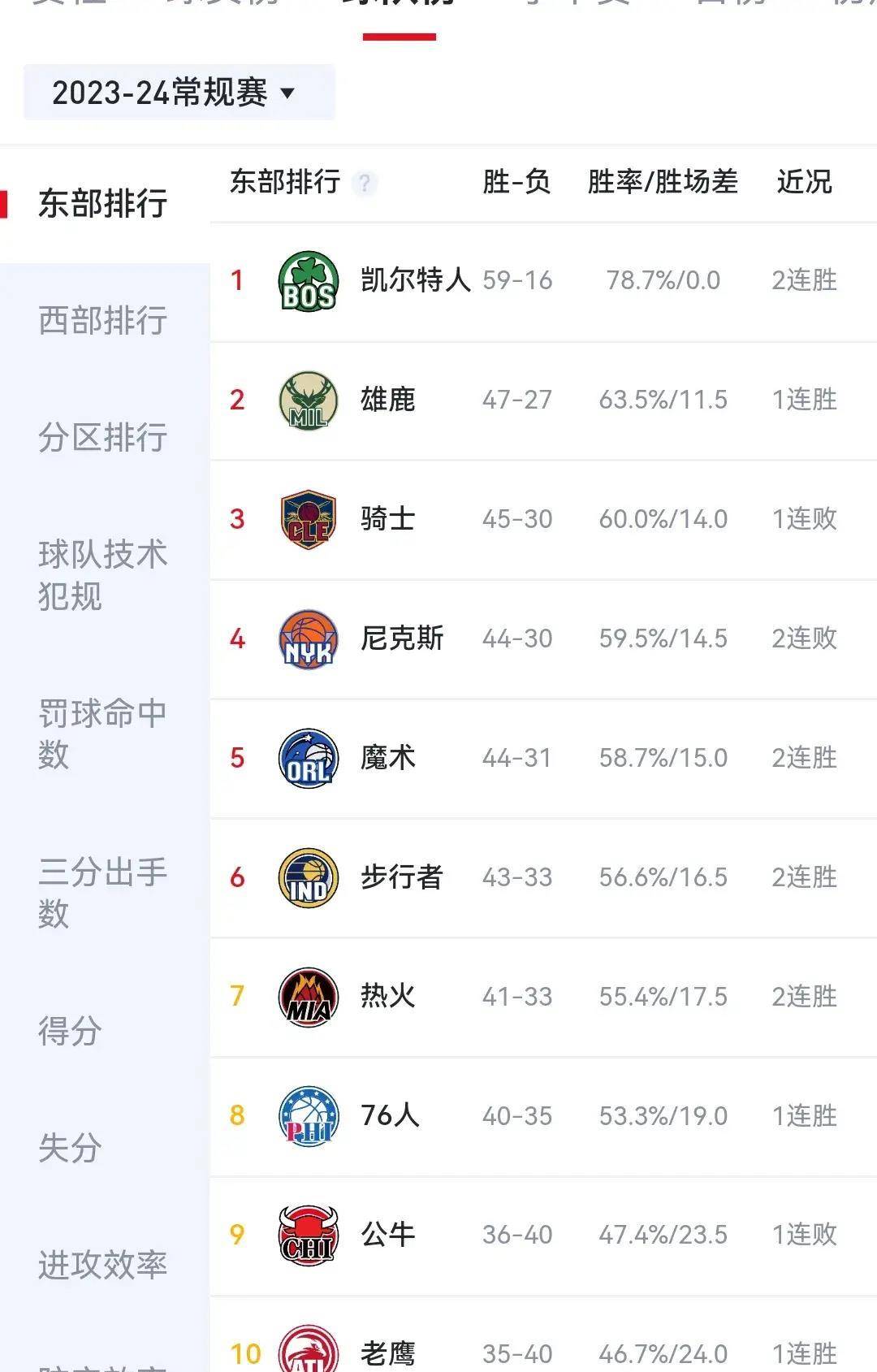The height and width of the screenshot is (1372, 877).
Task: Switch to the 西部排行 ranking tab
Action: pos(102,321)
